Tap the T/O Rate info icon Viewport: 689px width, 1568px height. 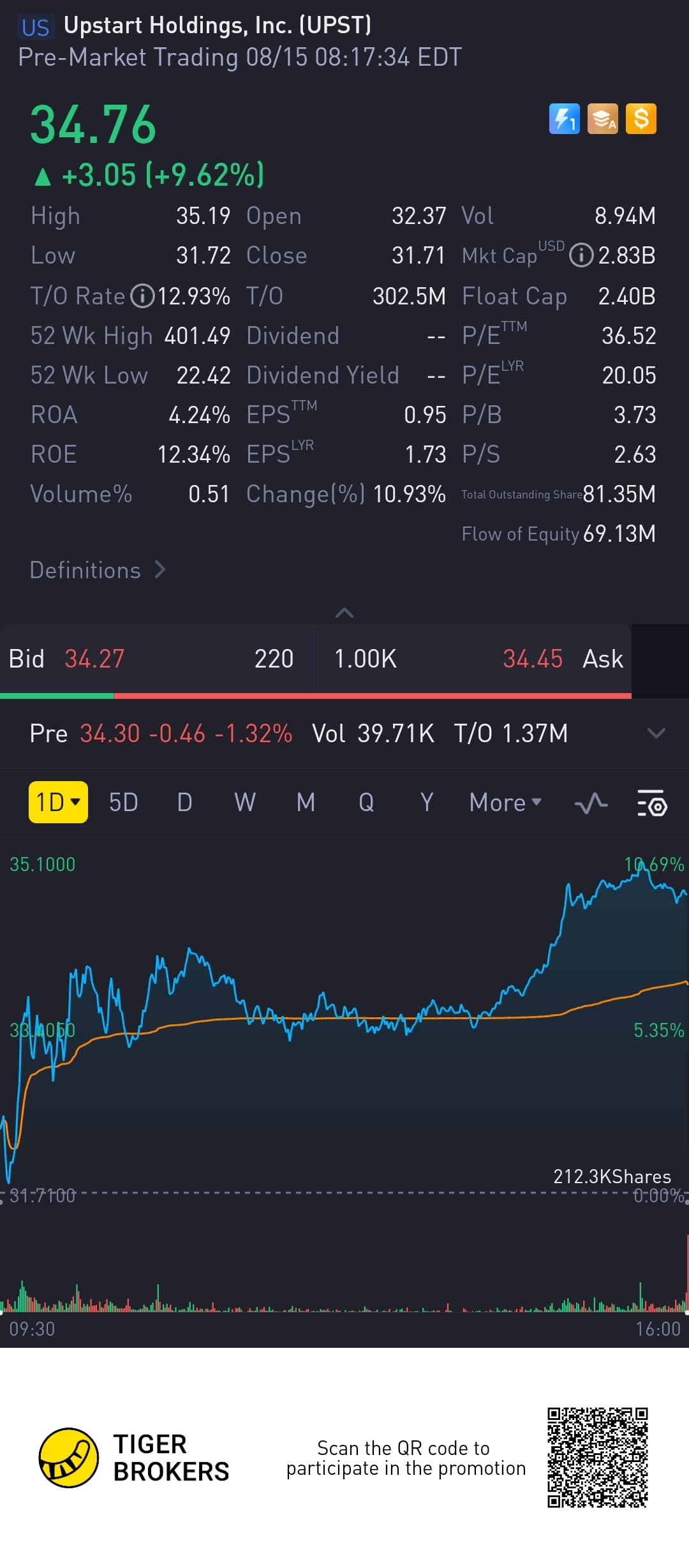(142, 296)
